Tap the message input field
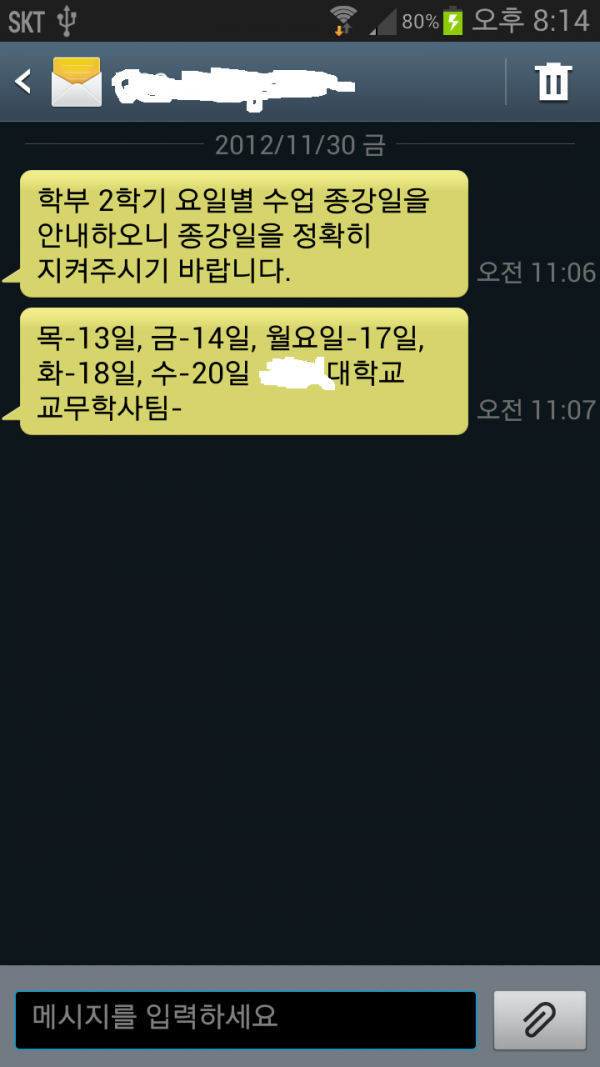This screenshot has height=1067, width=600. click(245, 1019)
